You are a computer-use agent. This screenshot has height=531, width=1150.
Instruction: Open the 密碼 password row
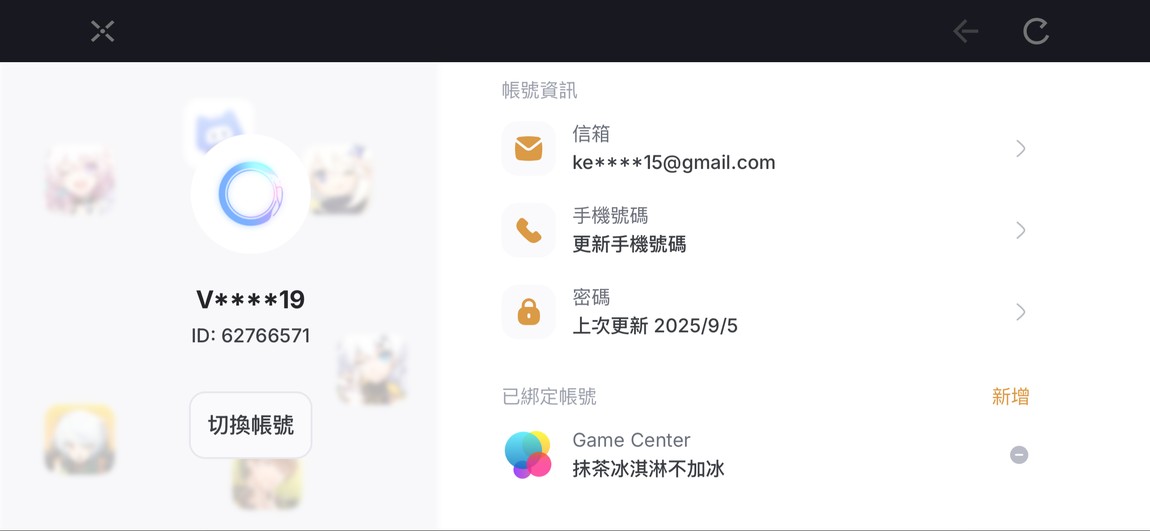tap(765, 312)
